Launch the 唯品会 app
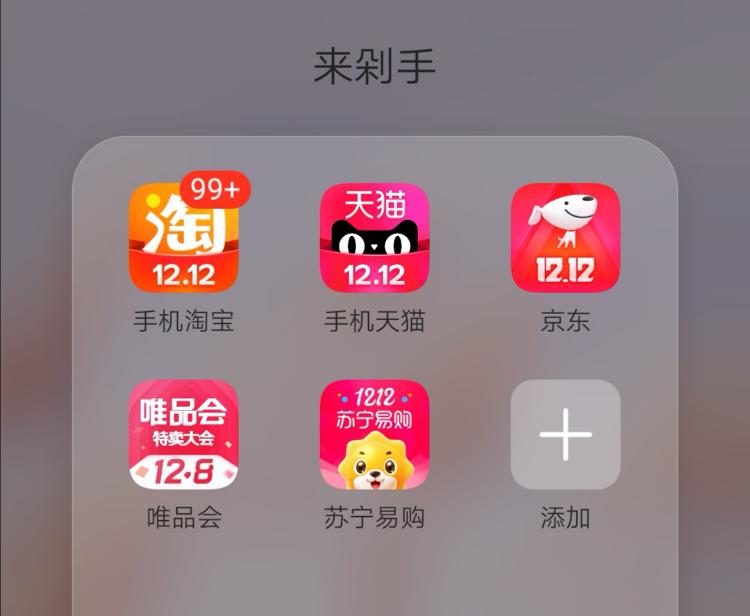750x616 pixels. (184, 434)
